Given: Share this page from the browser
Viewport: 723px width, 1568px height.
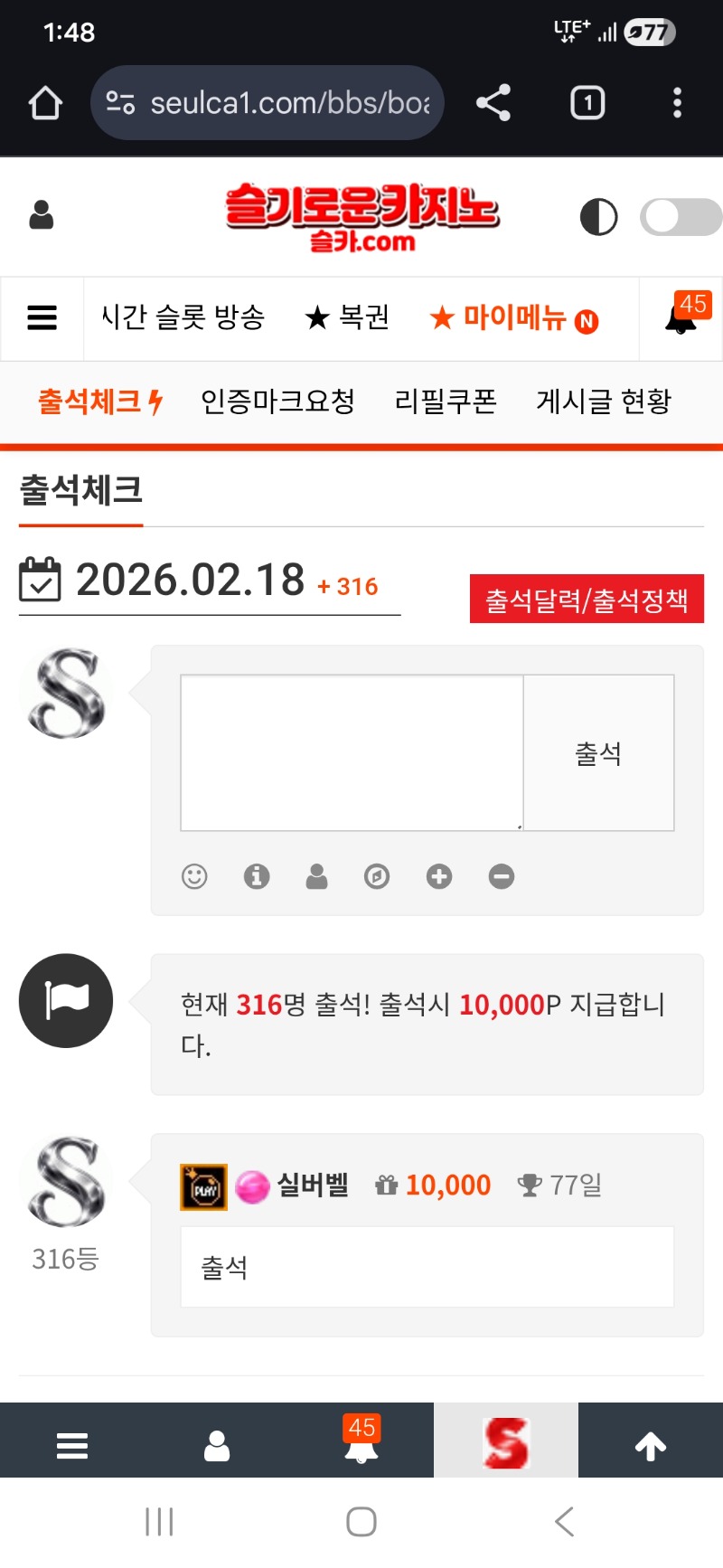Looking at the screenshot, I should click(493, 103).
